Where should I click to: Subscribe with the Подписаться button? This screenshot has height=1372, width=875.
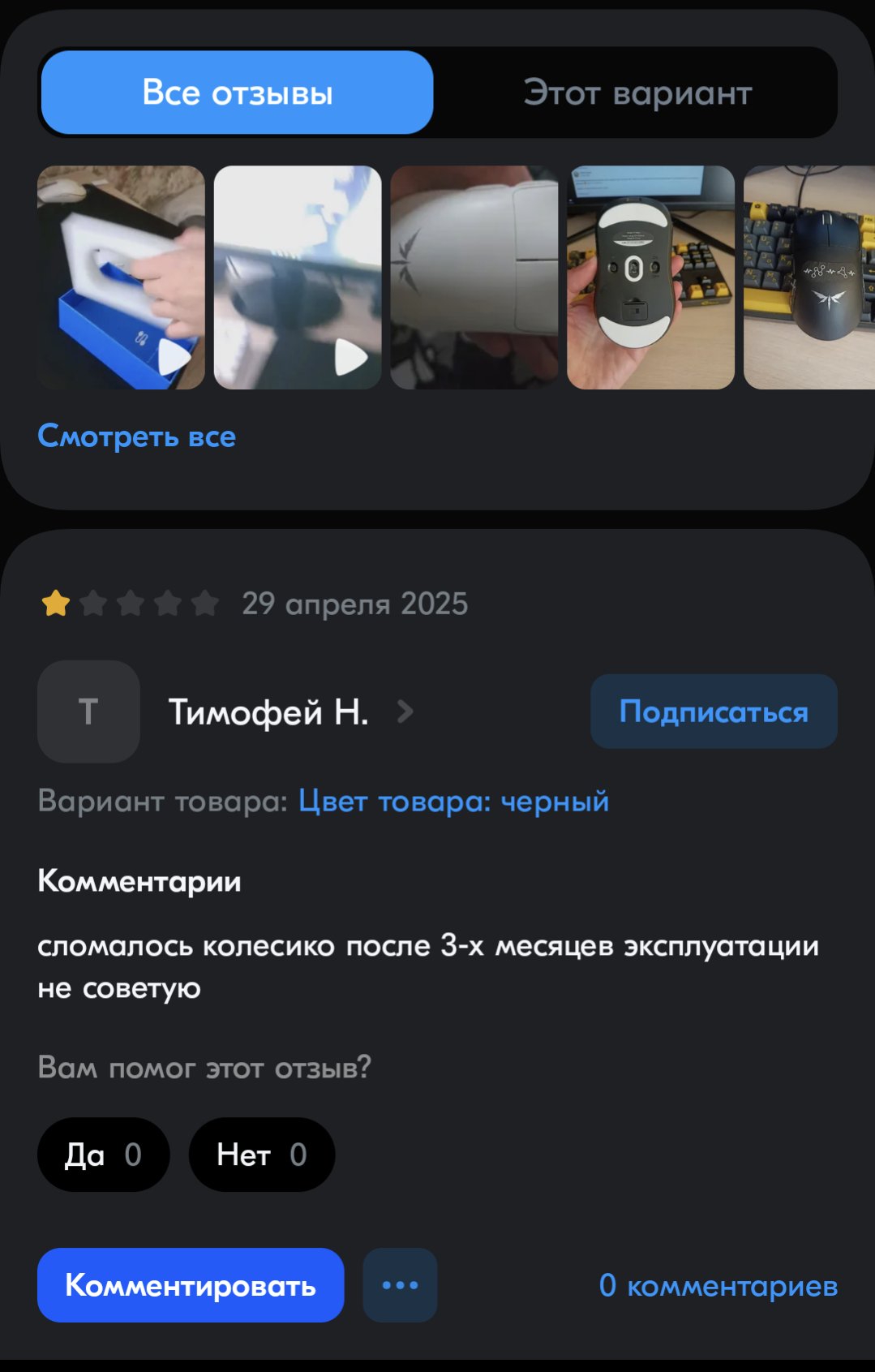click(x=714, y=712)
